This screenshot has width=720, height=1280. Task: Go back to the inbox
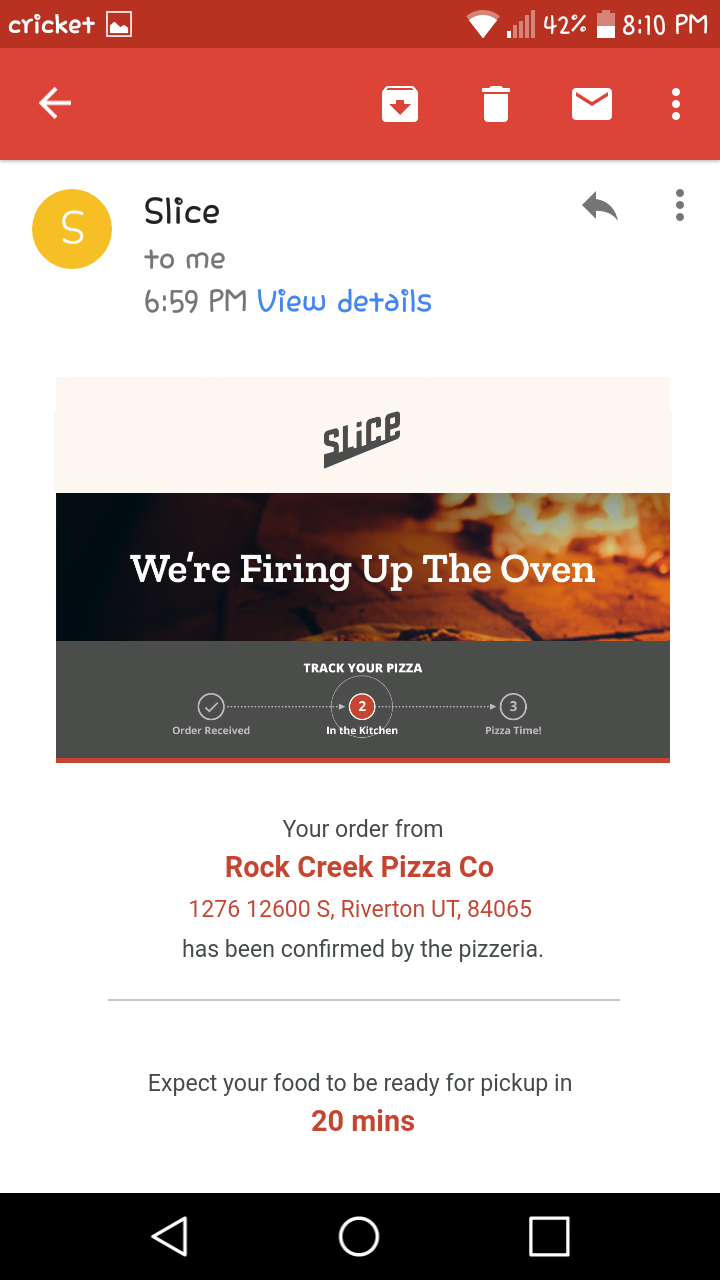click(x=55, y=103)
